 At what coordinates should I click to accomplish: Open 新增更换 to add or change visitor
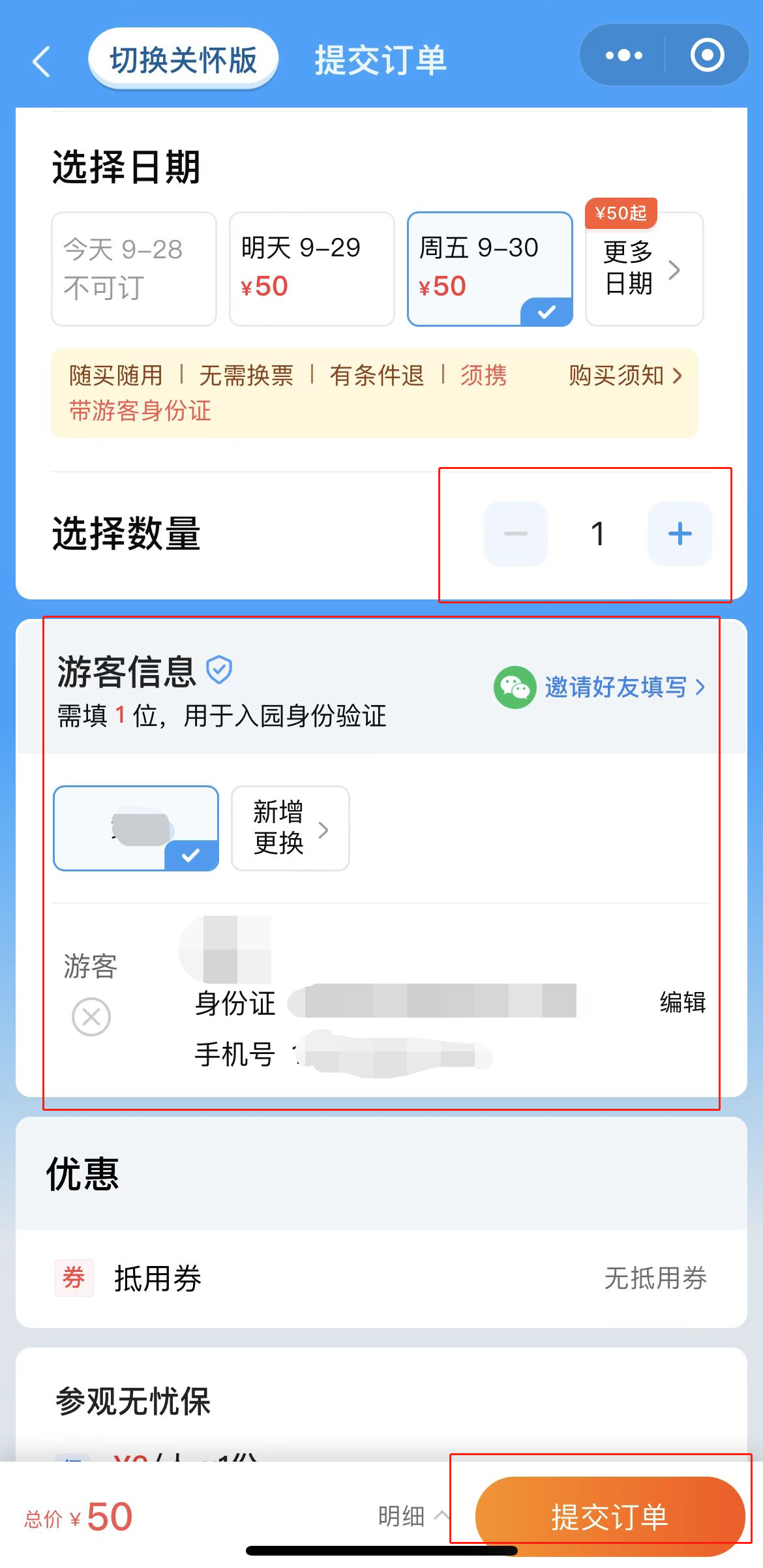pos(290,828)
